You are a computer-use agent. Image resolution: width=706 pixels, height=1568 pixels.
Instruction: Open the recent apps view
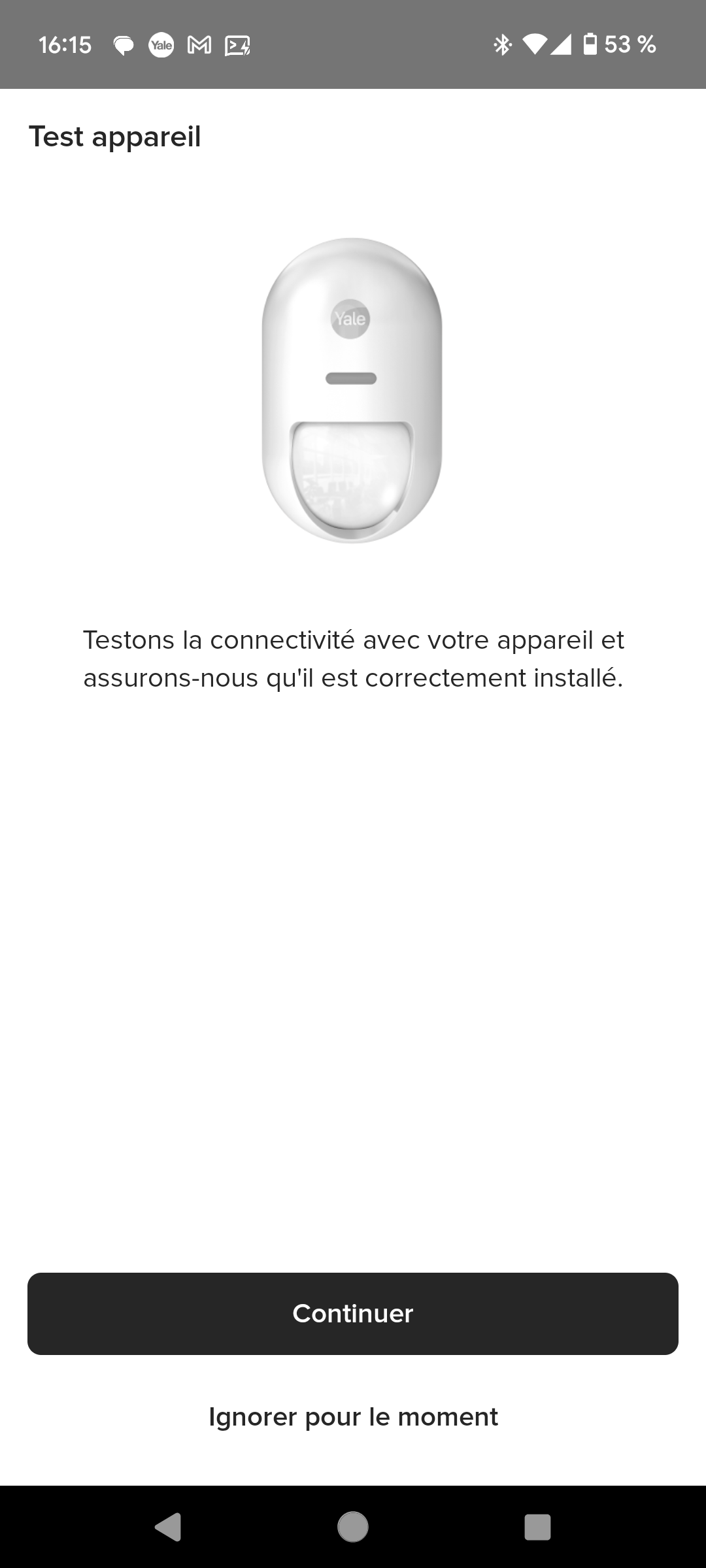tap(537, 1527)
